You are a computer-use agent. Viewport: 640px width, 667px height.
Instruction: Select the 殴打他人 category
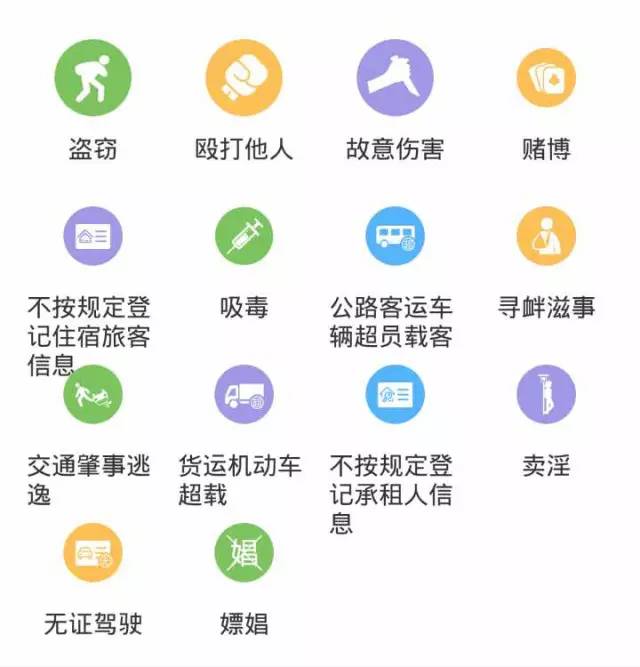(244, 78)
